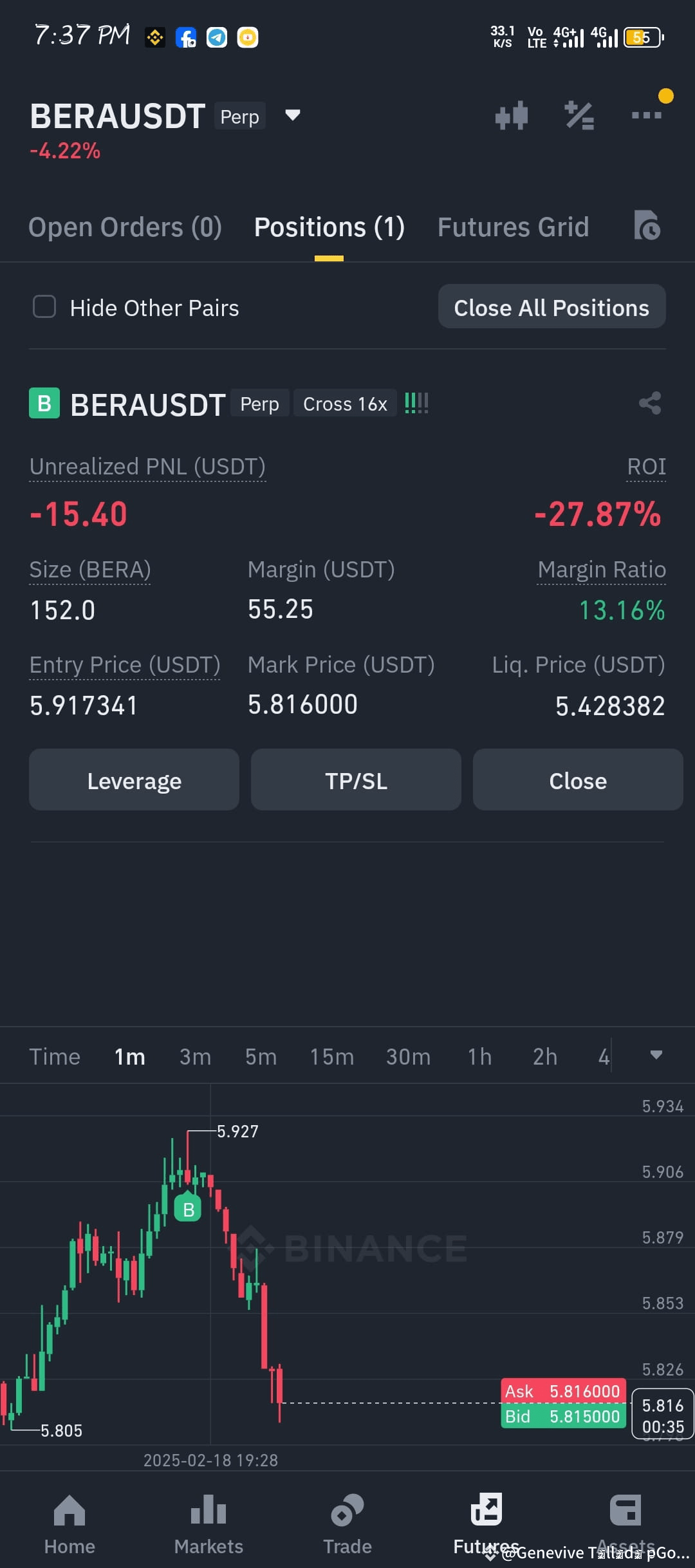Expand Unrealized PNL (USDT) tooltip label
Screen dimensions: 695x1568
click(x=147, y=466)
